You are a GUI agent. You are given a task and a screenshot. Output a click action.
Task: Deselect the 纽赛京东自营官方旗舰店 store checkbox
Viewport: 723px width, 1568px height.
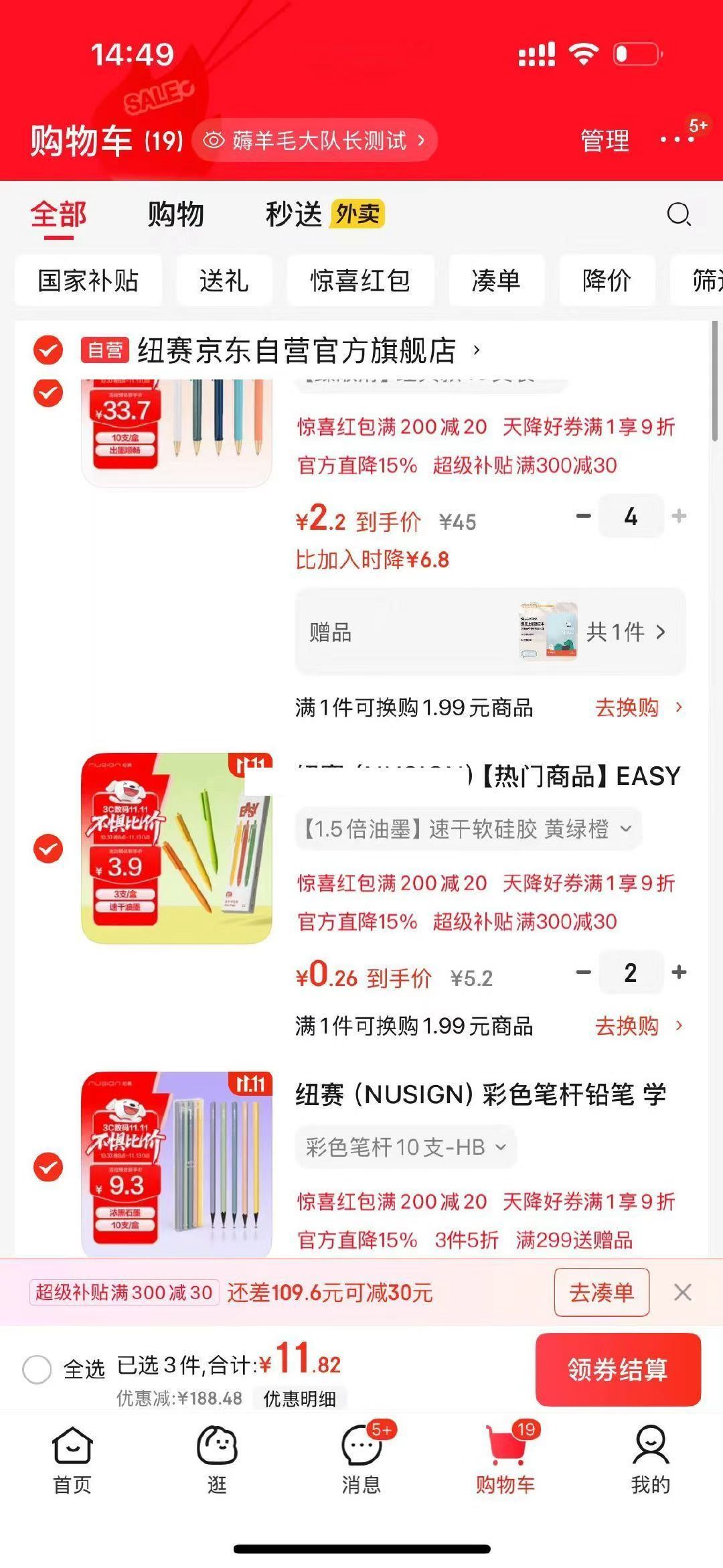(48, 350)
